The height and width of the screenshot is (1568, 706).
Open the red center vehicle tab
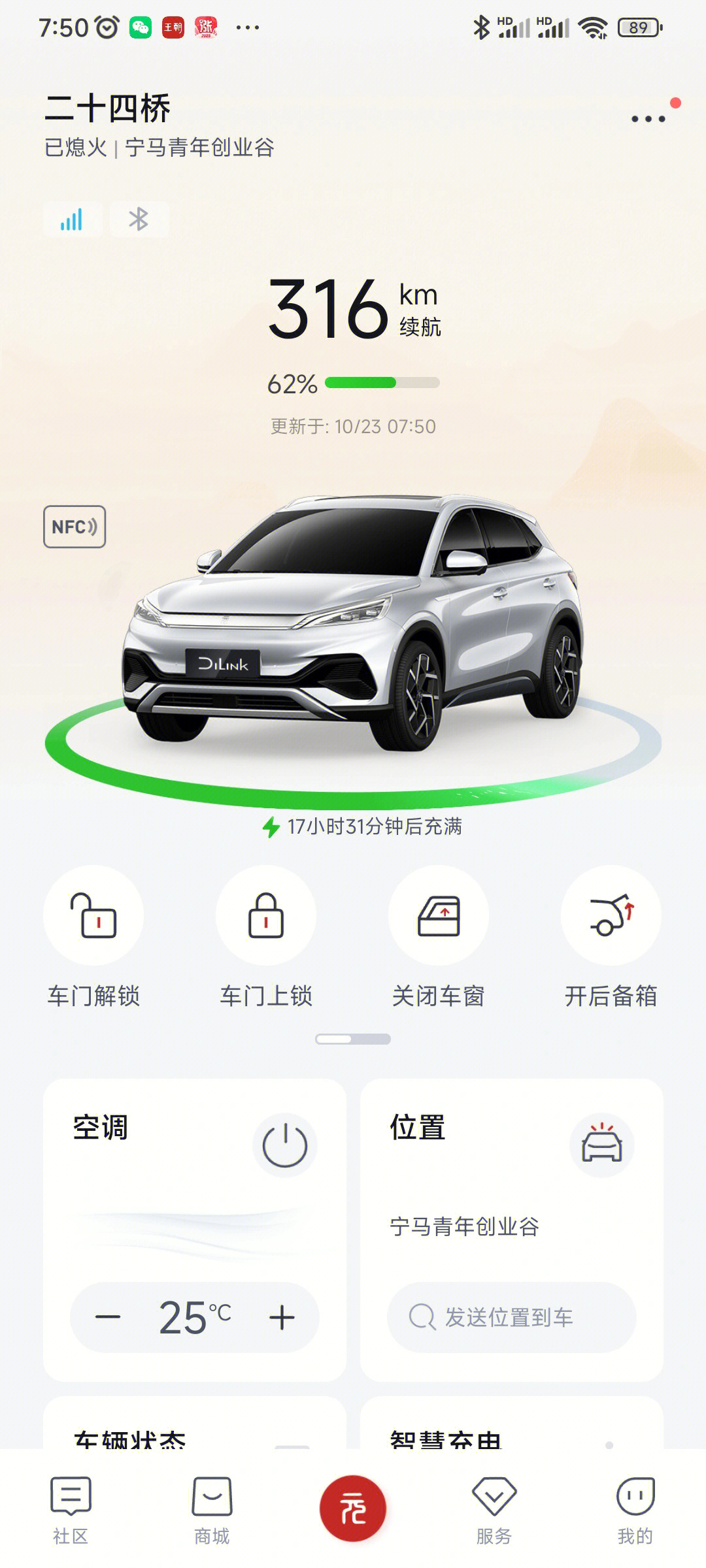pos(353,1509)
